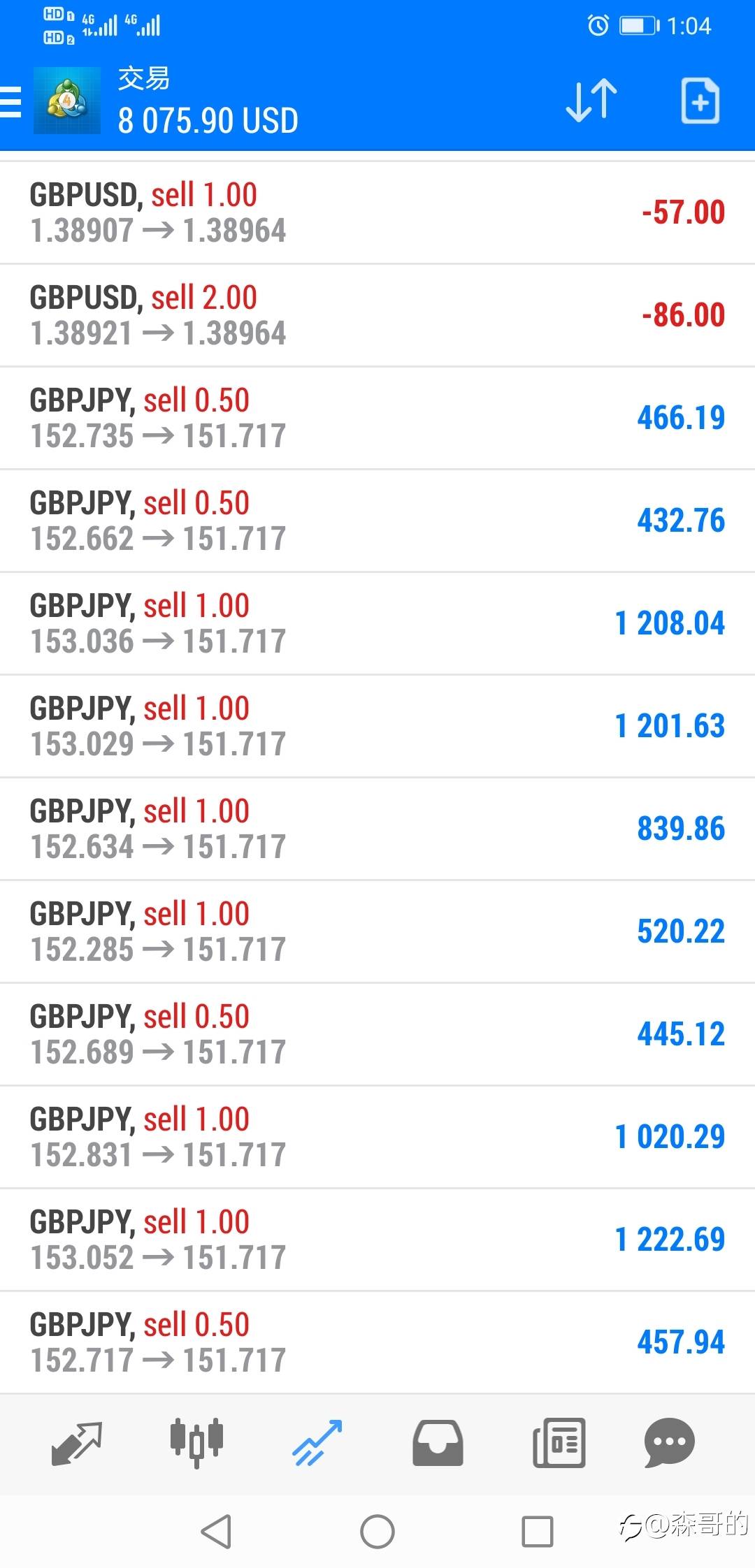View GBPJPY position with profit 1 222.69
Viewport: 755px width, 1568px height.
377,1240
